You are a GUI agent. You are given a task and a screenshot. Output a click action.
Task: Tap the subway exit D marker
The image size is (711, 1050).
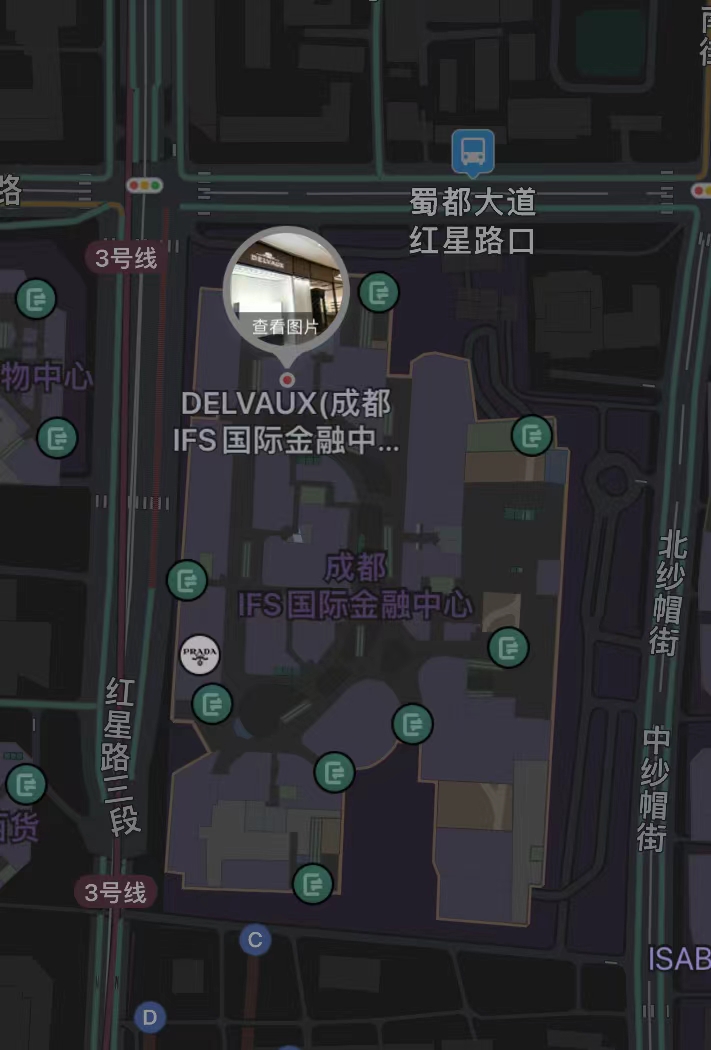click(x=150, y=1018)
